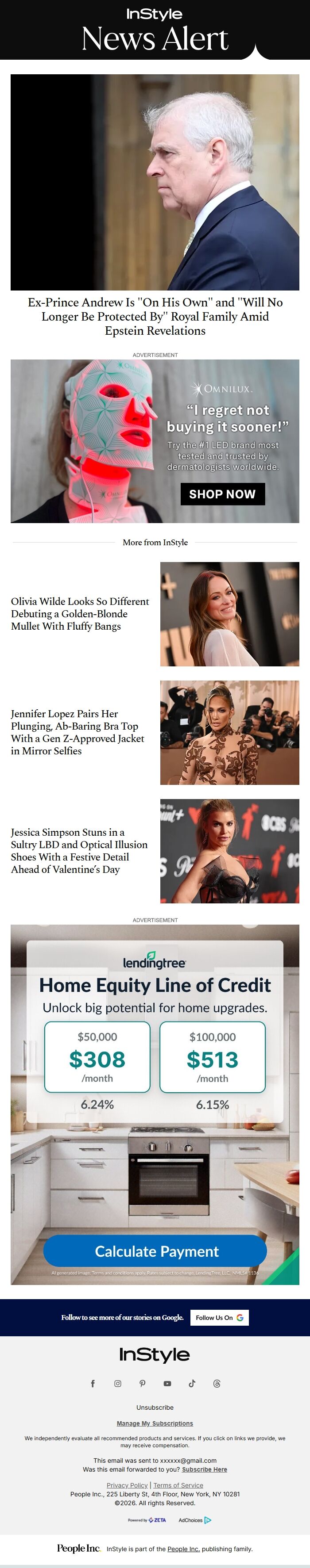Tap the Subscribe Here link
This screenshot has width=310, height=1568.
[204, 1469]
